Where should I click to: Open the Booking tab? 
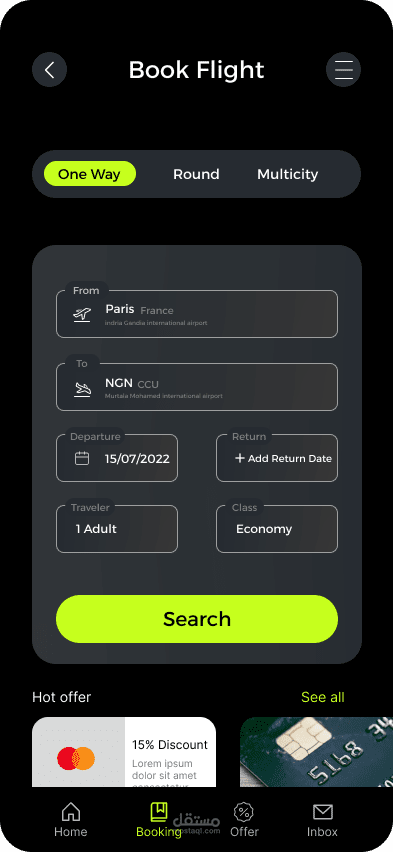click(x=159, y=820)
